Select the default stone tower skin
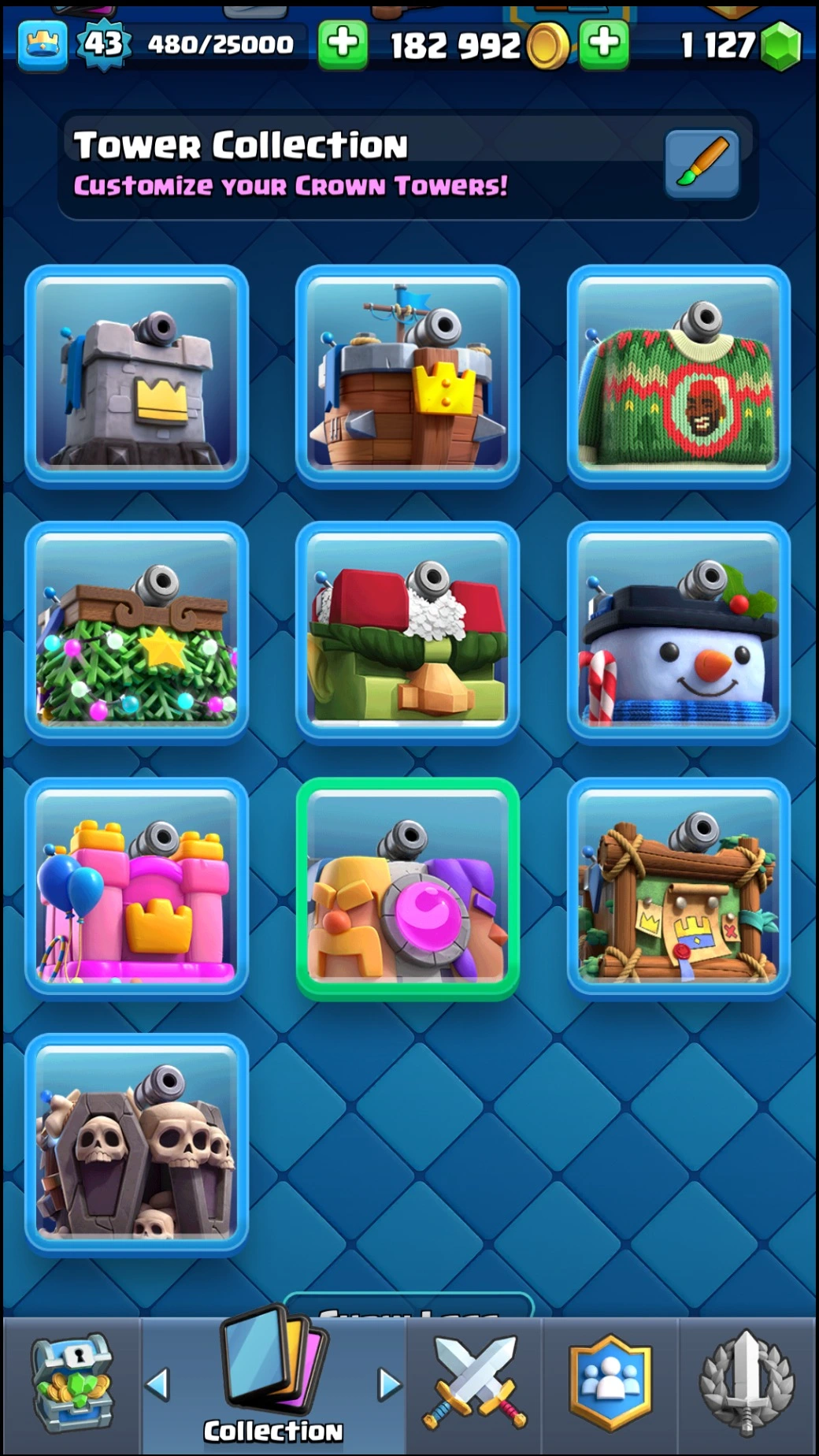 pos(136,376)
